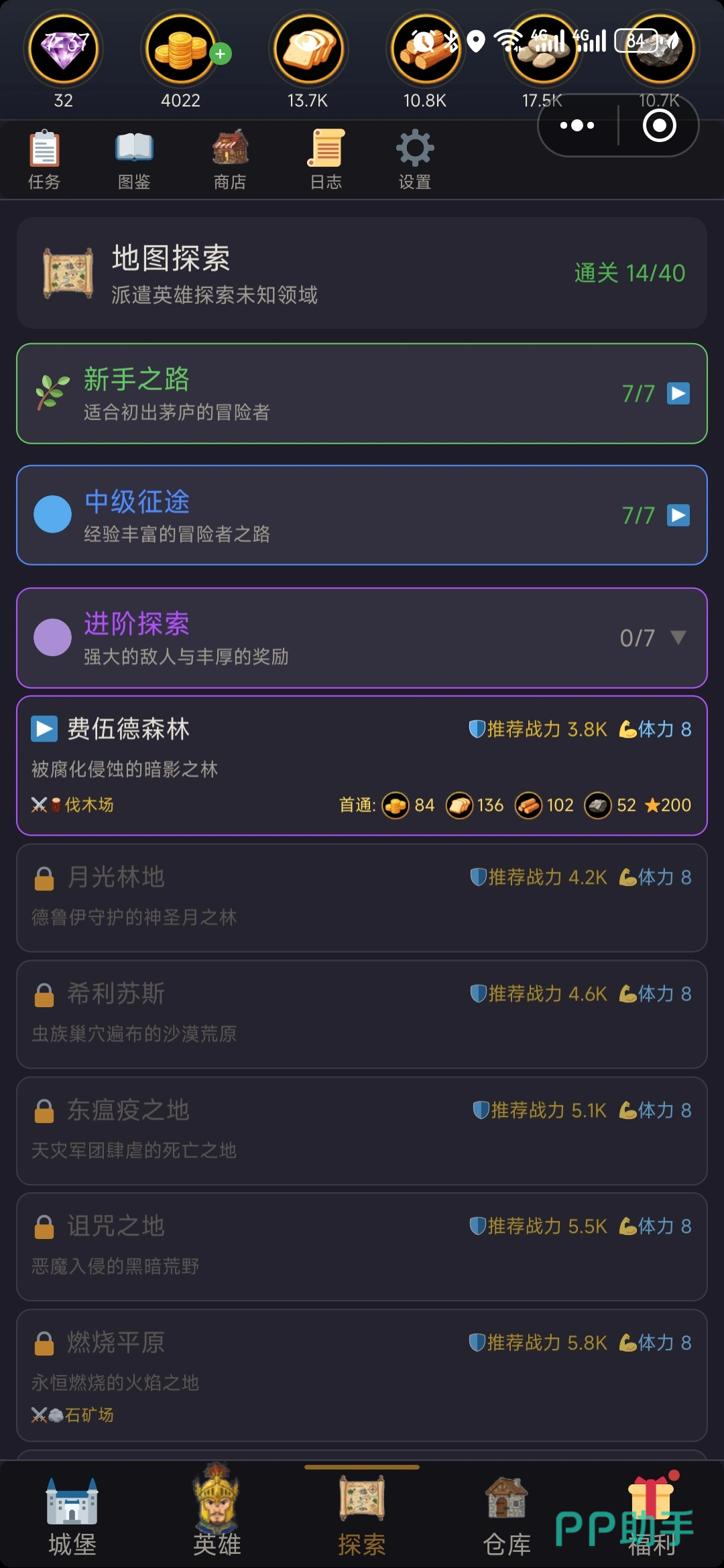Collapse the 进阶探索 chapter
Viewport: 724px width, 1568px height.
(678, 637)
